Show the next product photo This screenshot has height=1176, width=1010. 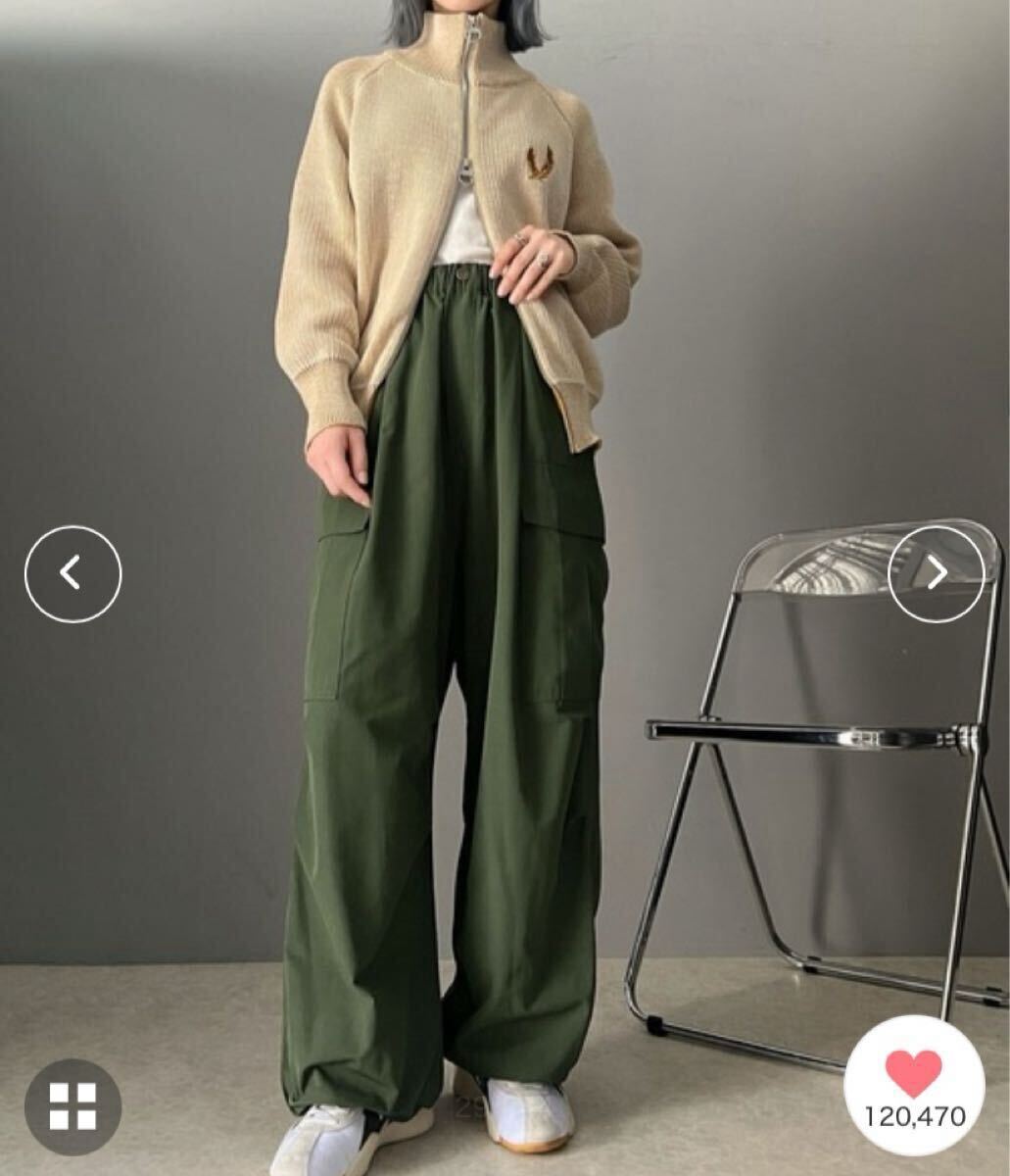click(936, 573)
